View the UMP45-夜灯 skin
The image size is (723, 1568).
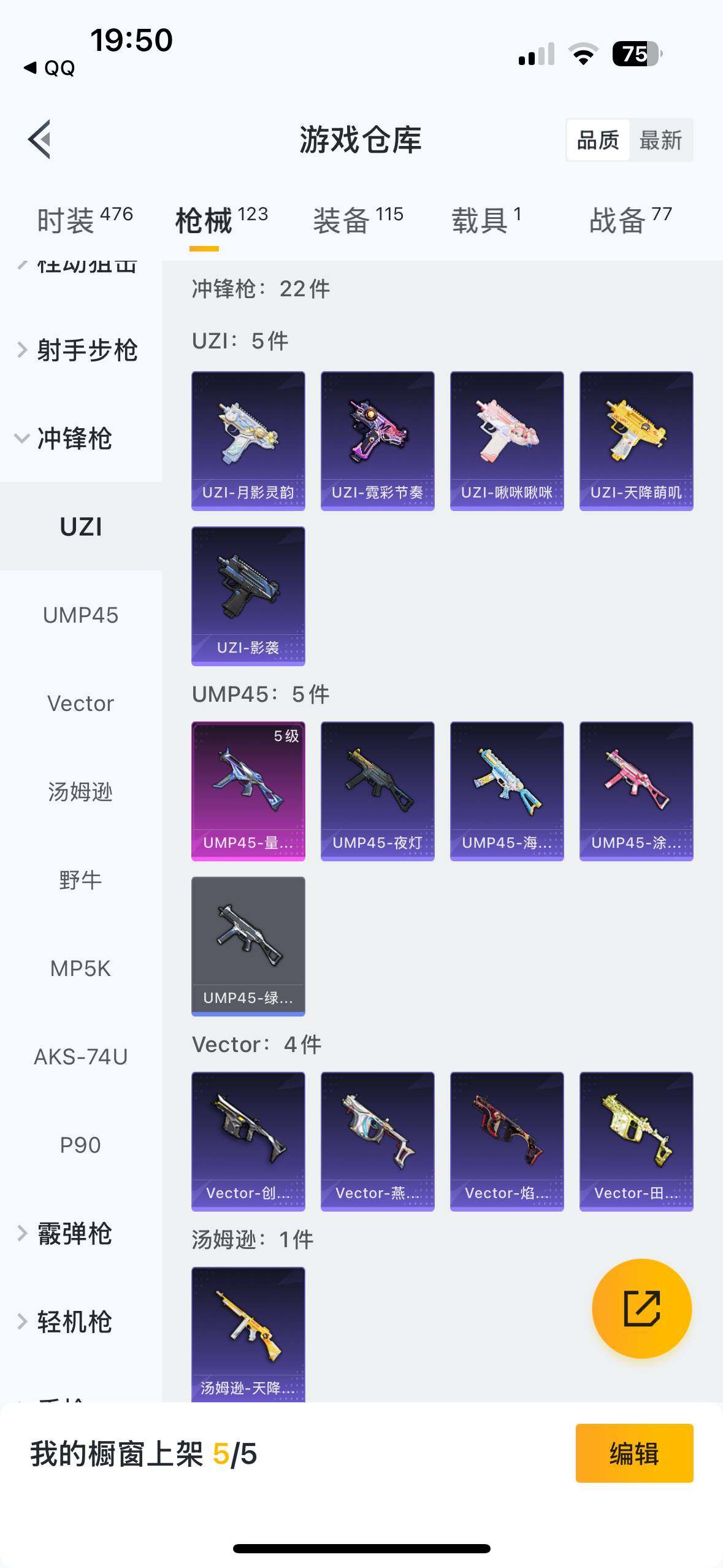[x=377, y=791]
